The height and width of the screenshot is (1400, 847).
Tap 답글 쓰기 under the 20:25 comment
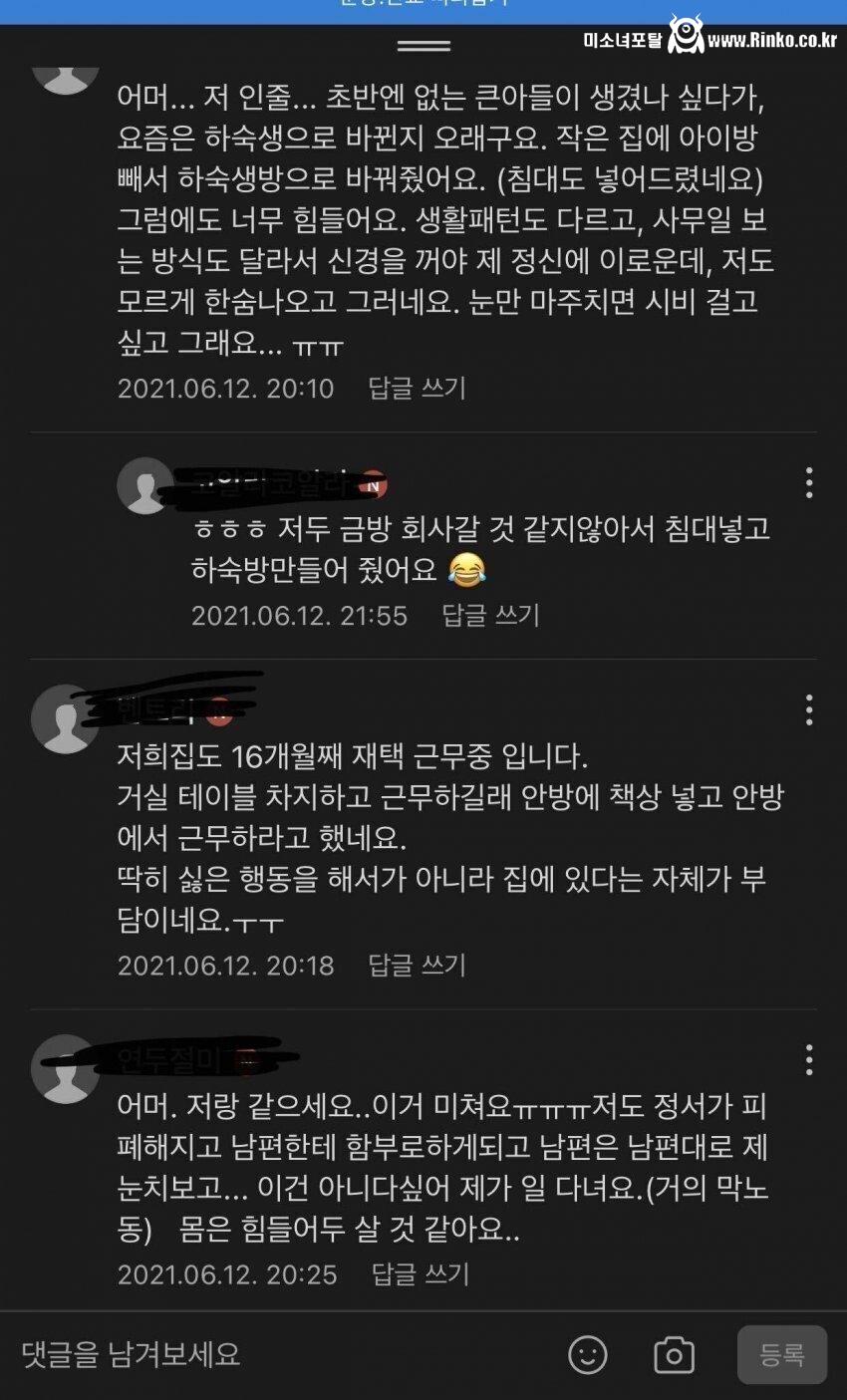pos(420,1274)
